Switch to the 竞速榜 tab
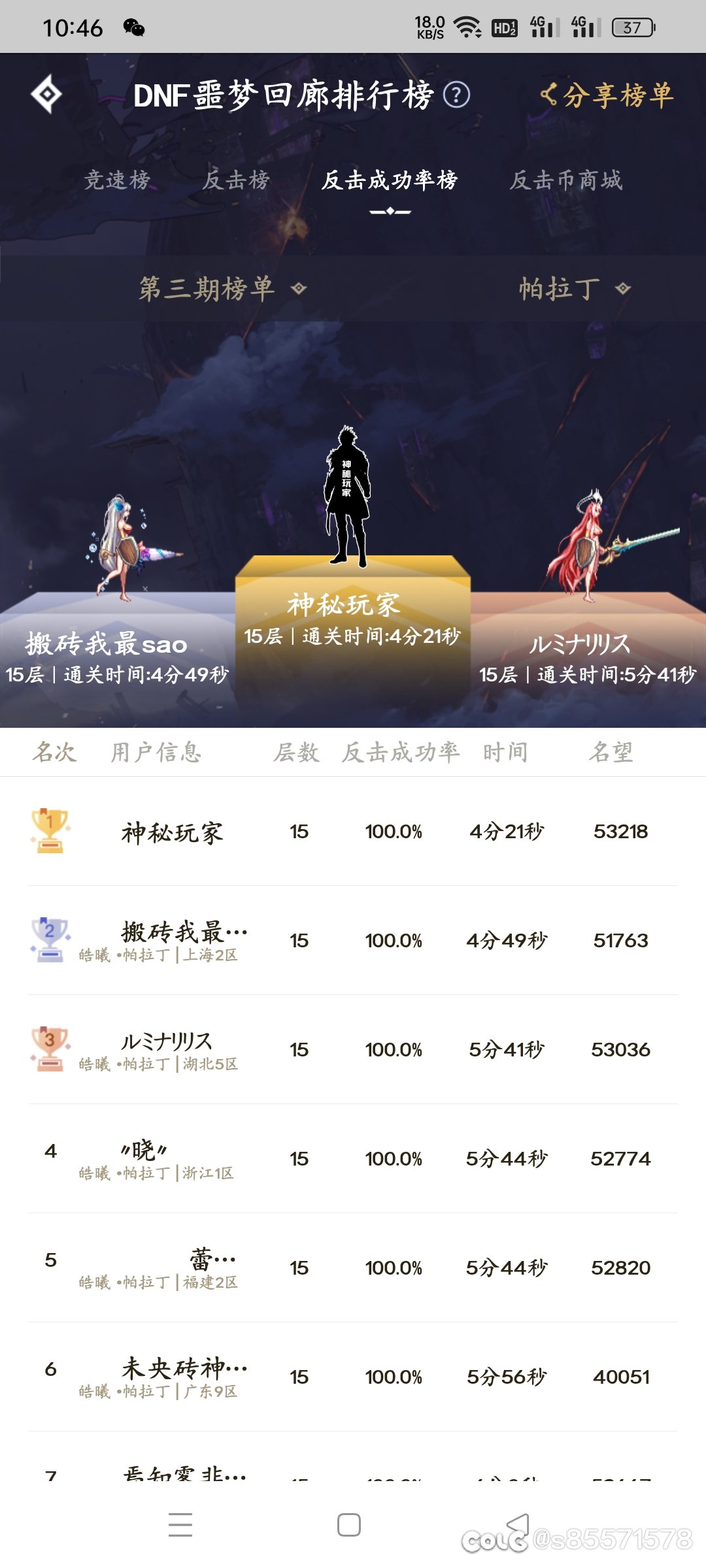This screenshot has height=1568, width=706. click(118, 180)
